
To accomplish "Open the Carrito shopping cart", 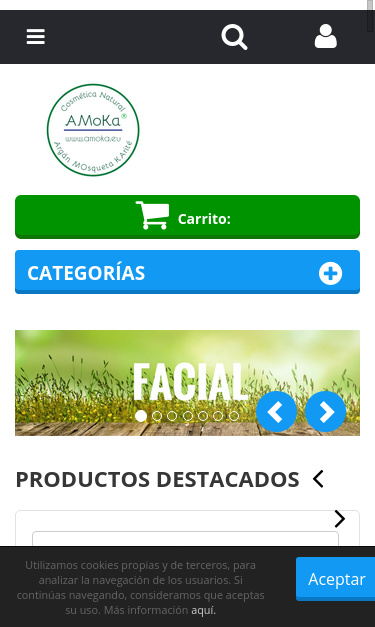I will 188,217.
